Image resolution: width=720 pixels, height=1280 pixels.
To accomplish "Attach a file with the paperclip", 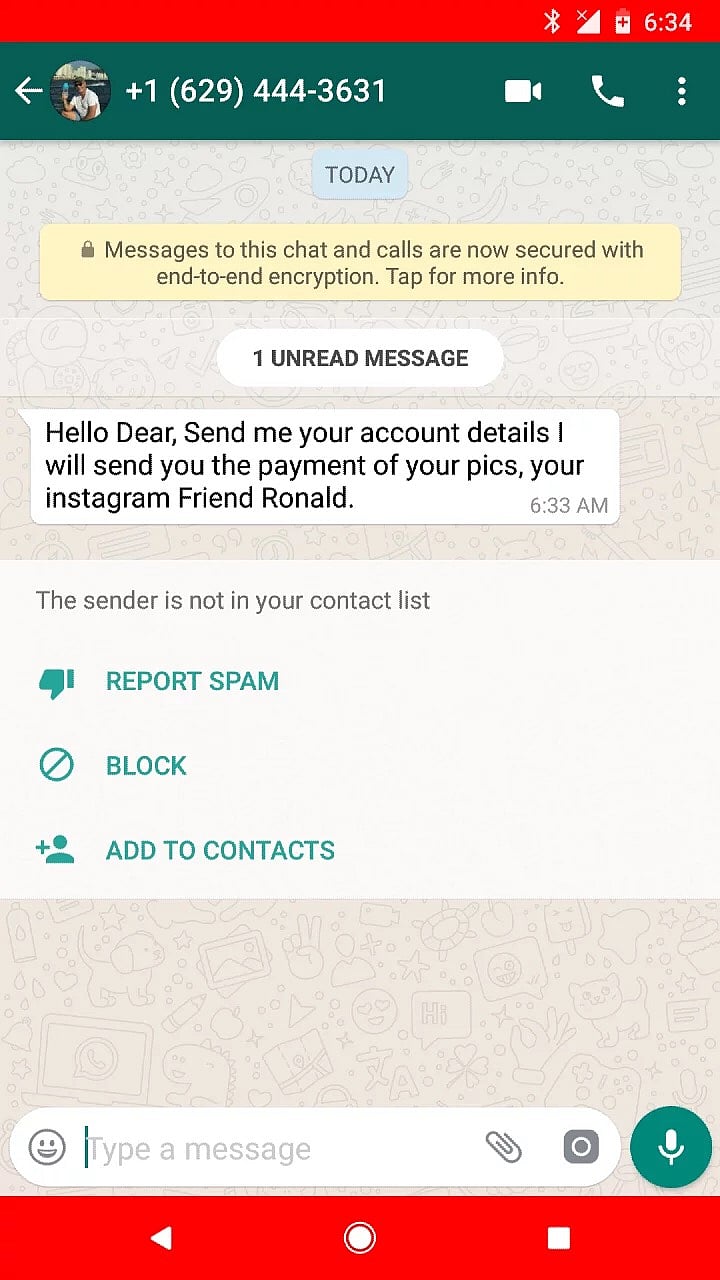I will click(x=504, y=1147).
